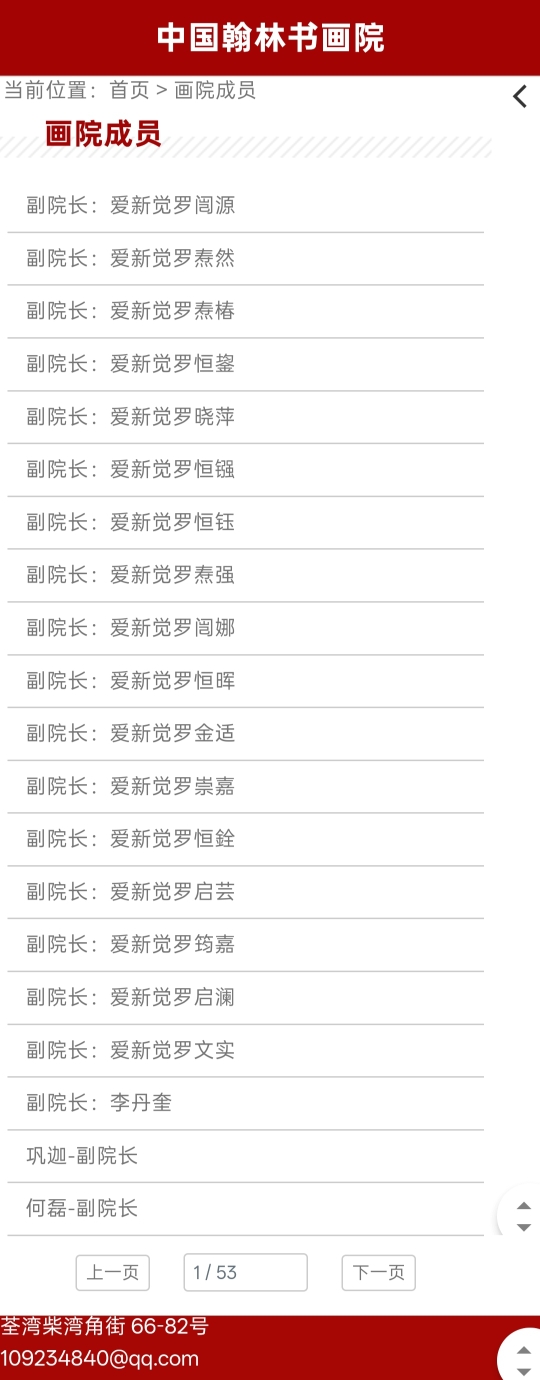Open the 首页 breadcrumb link
Image resolution: width=540 pixels, height=1380 pixels.
coord(129,90)
